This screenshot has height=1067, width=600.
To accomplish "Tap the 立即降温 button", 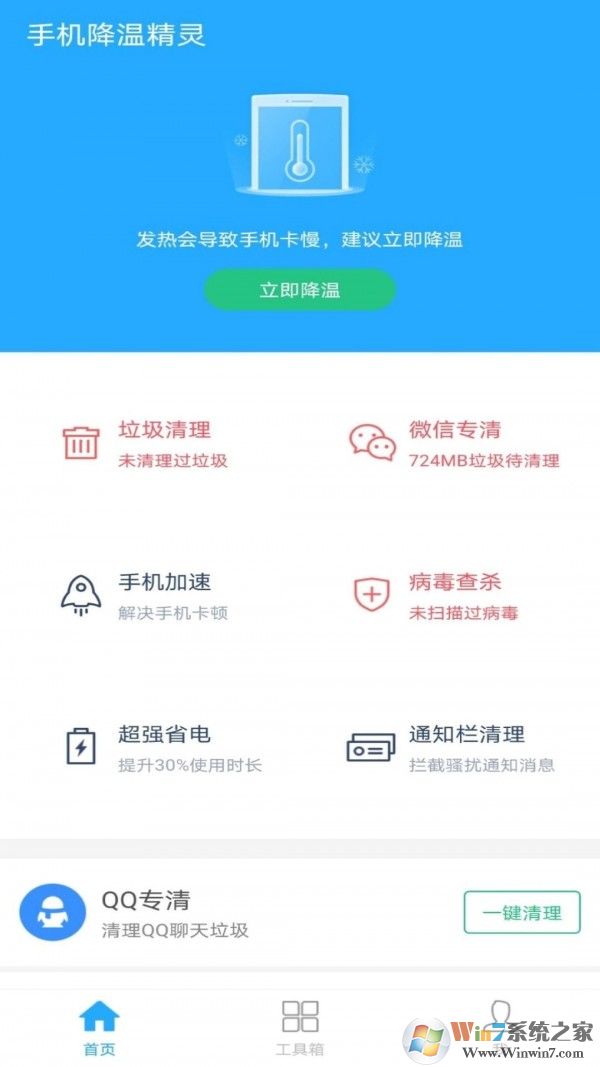I will [300, 290].
